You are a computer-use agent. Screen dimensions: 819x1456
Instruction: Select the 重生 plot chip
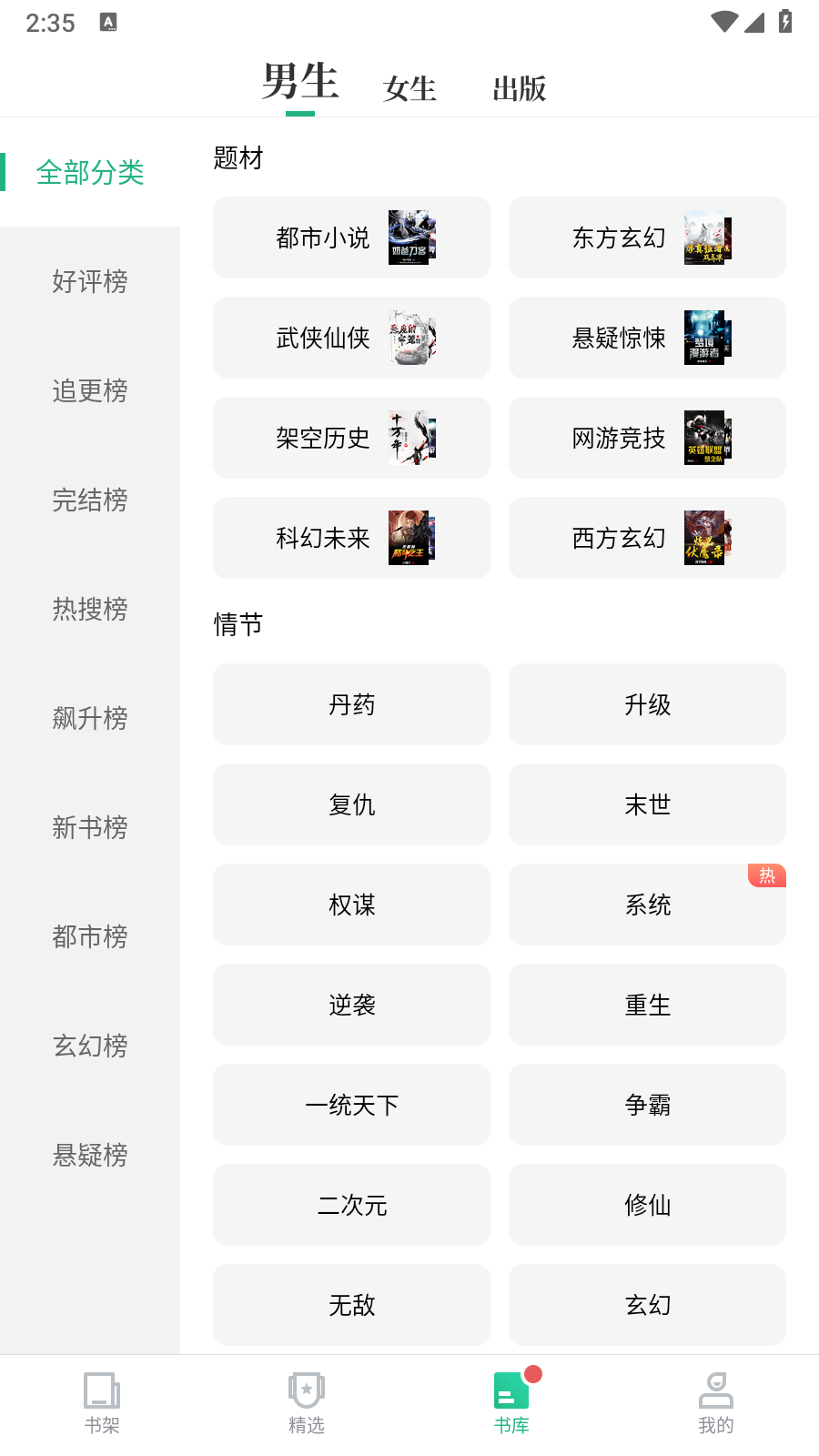point(647,1005)
